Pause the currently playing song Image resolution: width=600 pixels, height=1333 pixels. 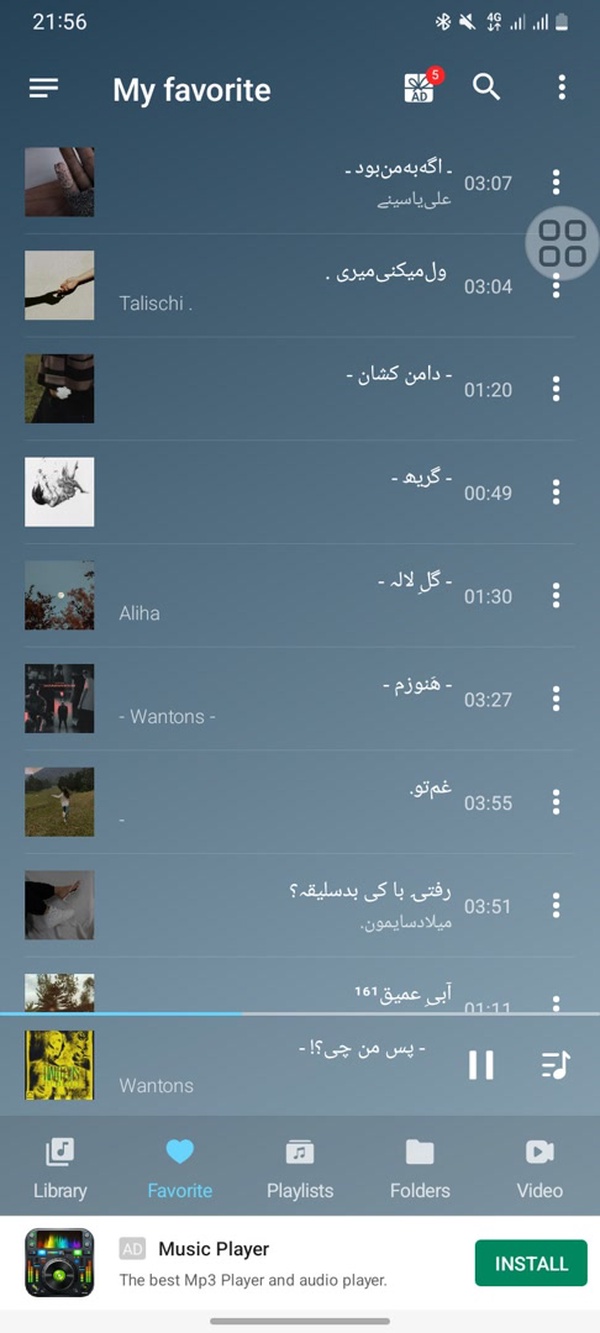click(481, 1065)
